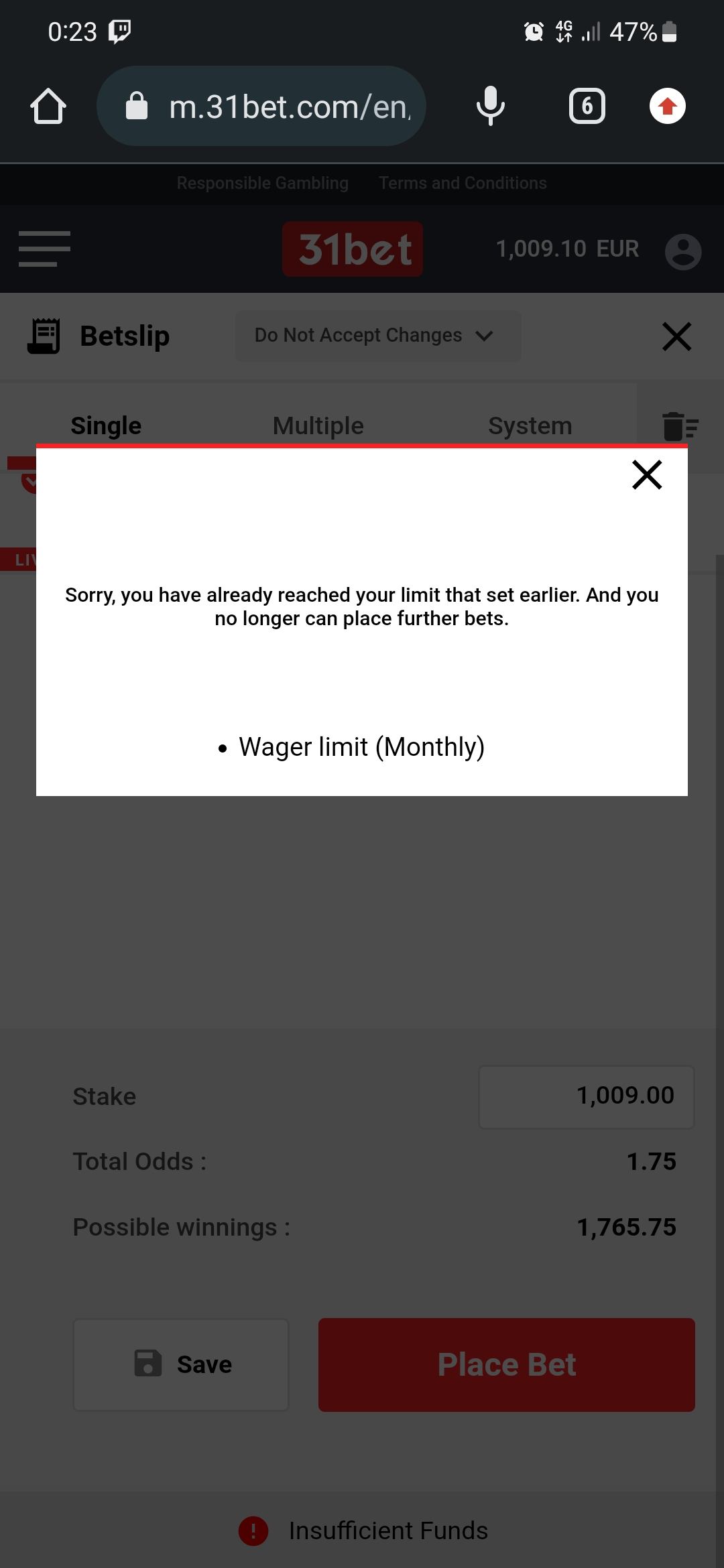
Task: Dismiss the wager limit popup
Action: pyautogui.click(x=647, y=475)
